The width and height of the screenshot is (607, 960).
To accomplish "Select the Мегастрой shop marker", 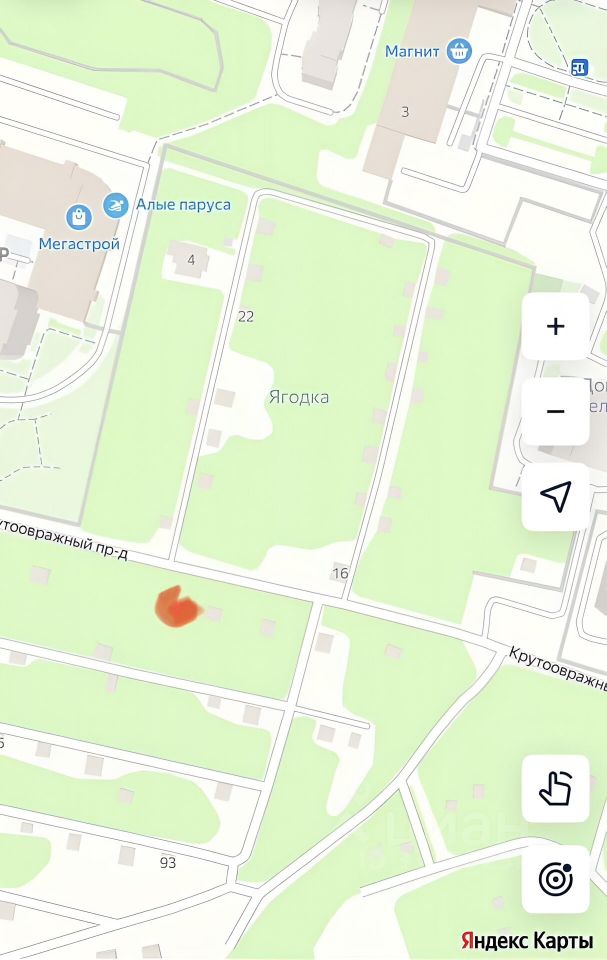I will point(77,216).
